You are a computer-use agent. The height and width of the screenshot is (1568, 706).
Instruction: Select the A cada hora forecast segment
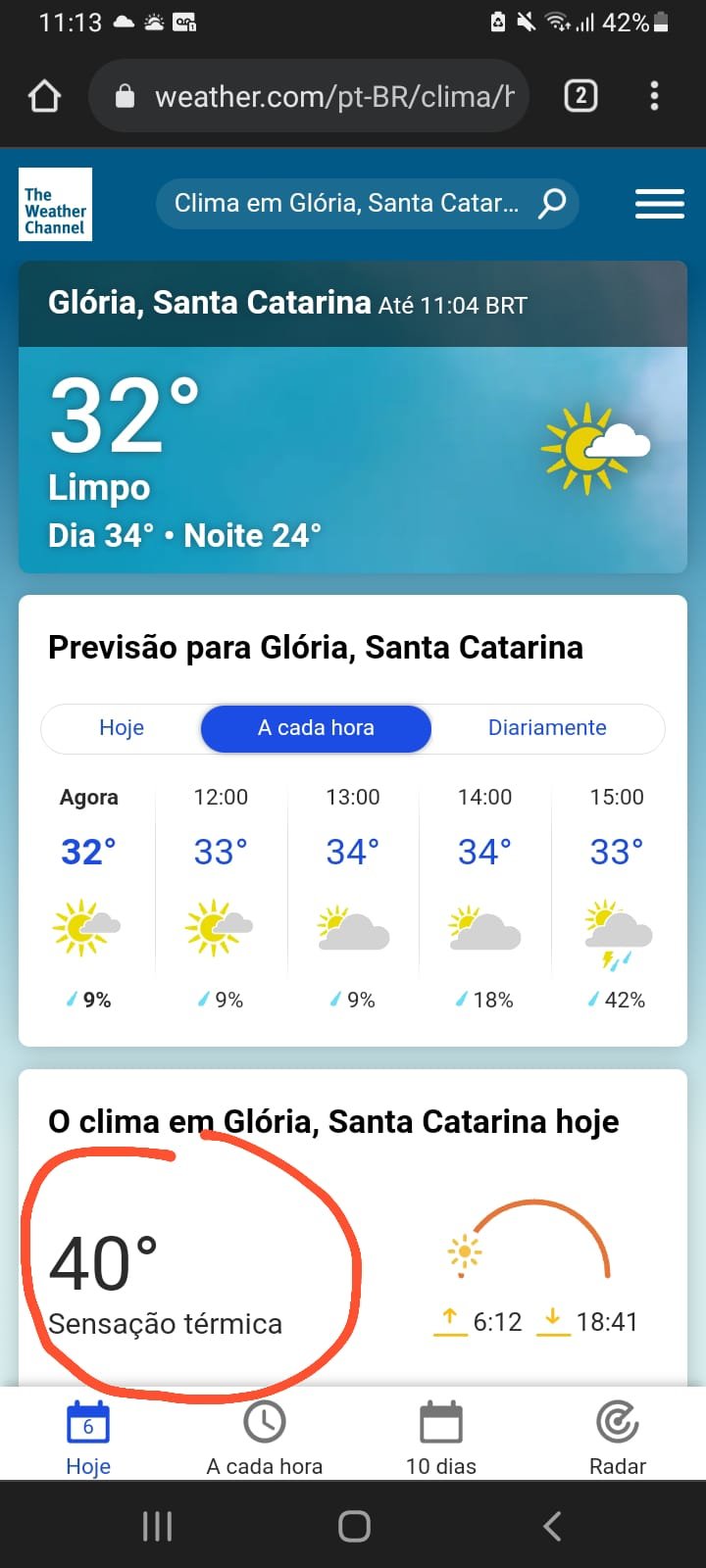316,728
